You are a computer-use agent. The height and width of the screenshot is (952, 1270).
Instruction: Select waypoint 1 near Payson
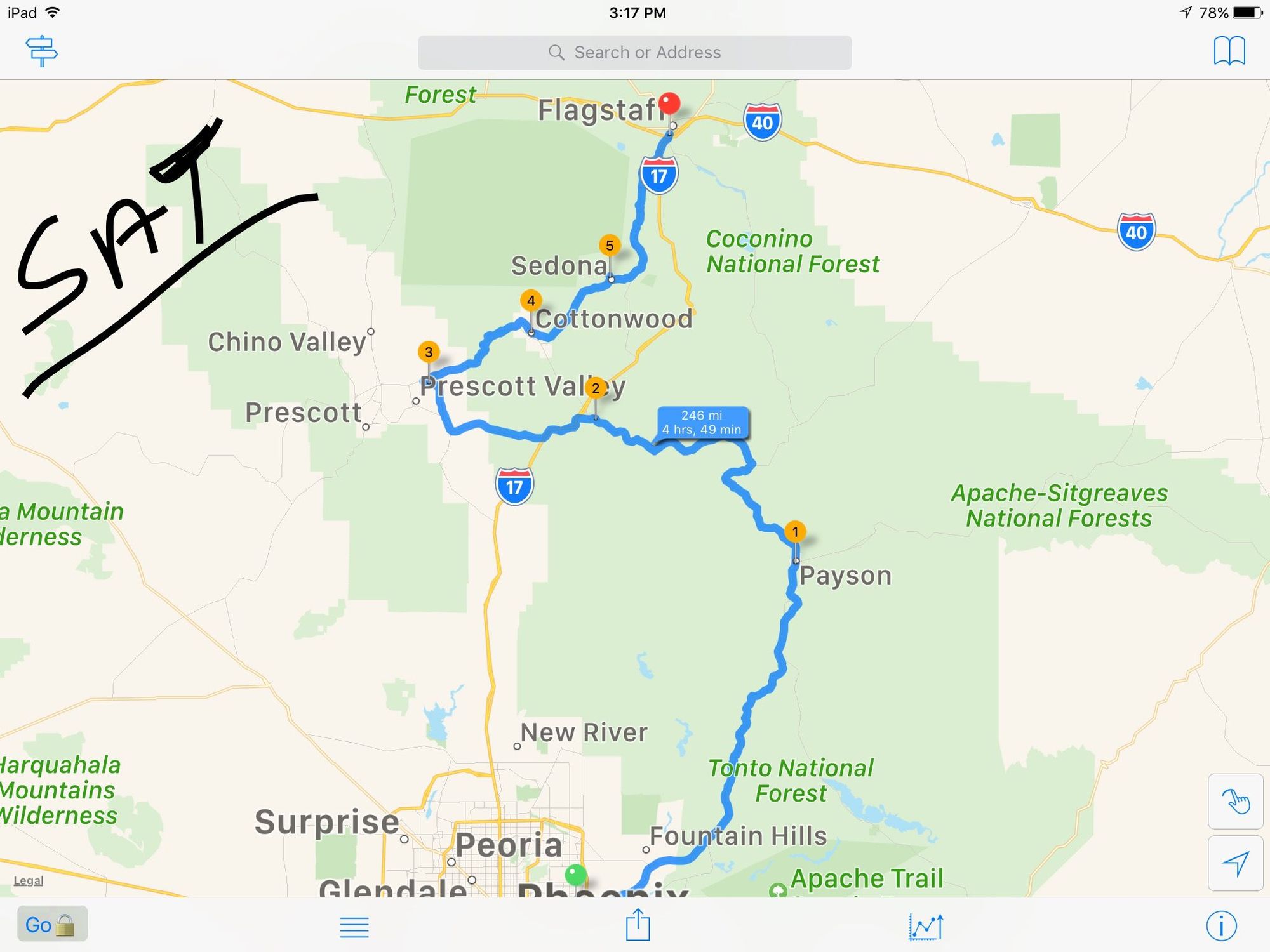click(x=795, y=532)
